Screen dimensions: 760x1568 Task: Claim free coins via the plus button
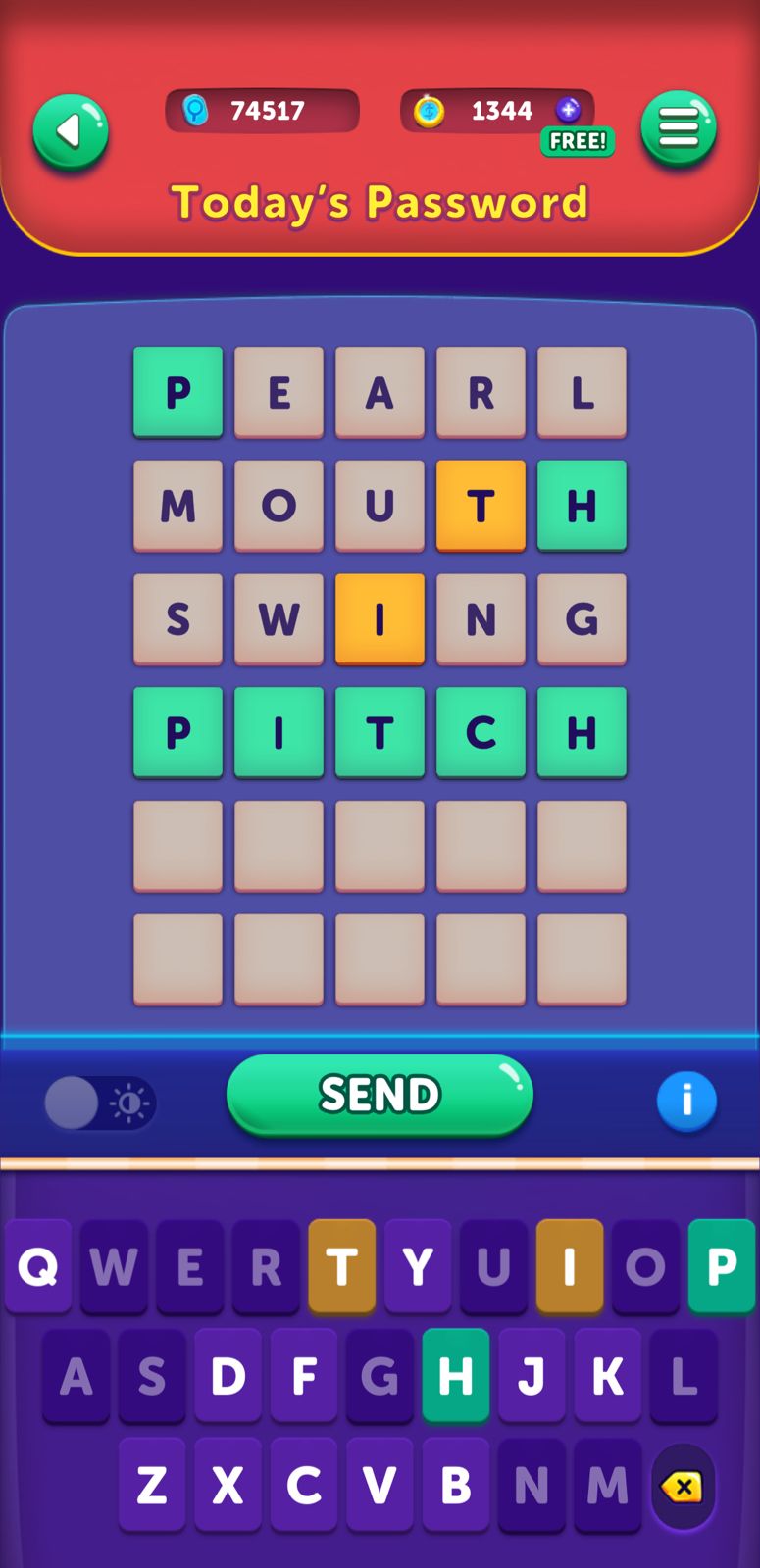(x=569, y=110)
